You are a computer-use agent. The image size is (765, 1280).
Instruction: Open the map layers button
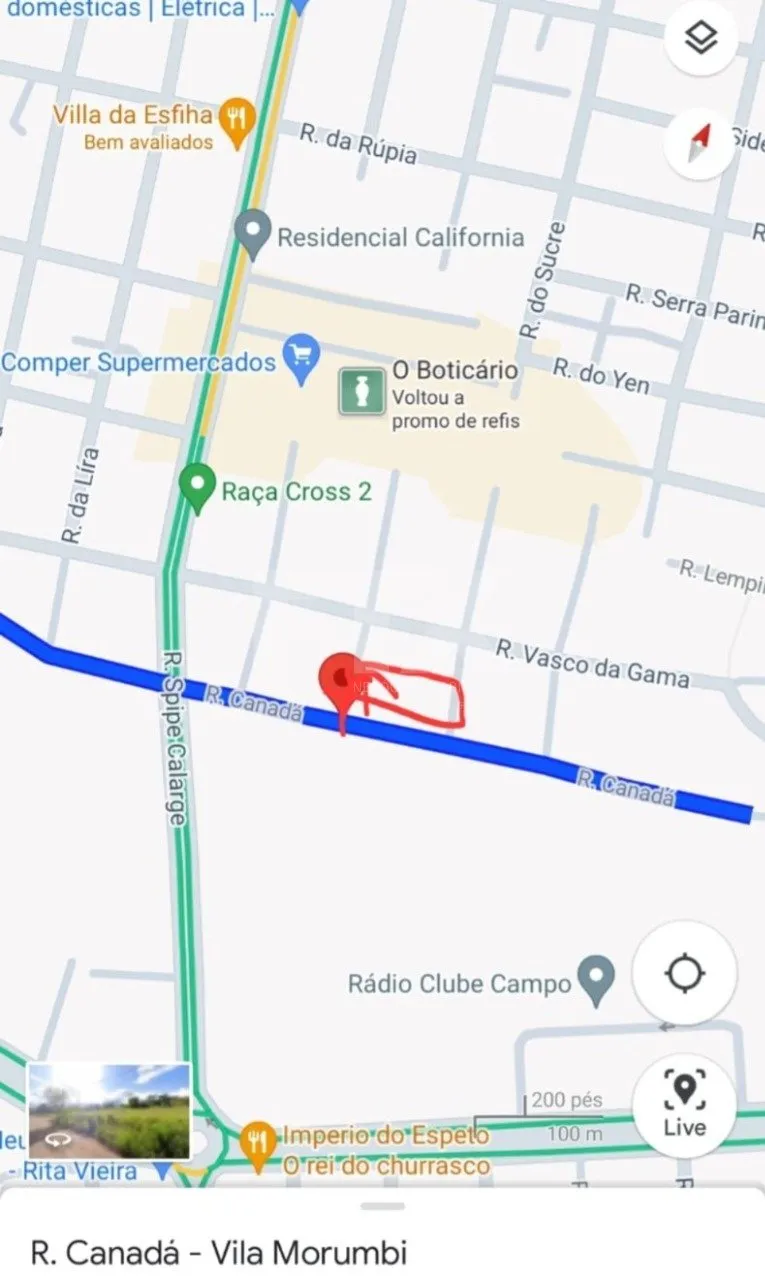click(x=700, y=39)
